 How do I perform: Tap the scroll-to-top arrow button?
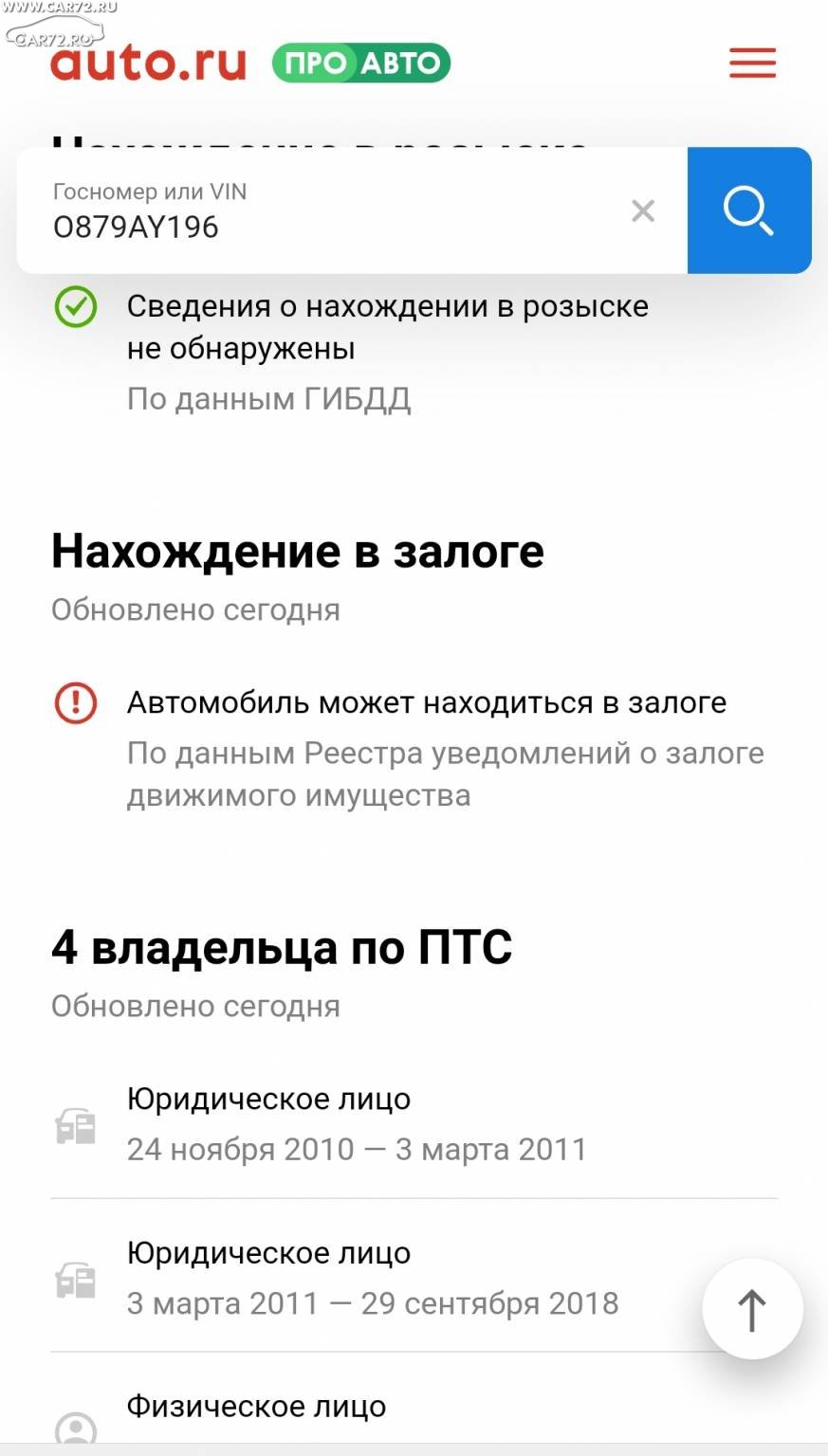point(752,1309)
